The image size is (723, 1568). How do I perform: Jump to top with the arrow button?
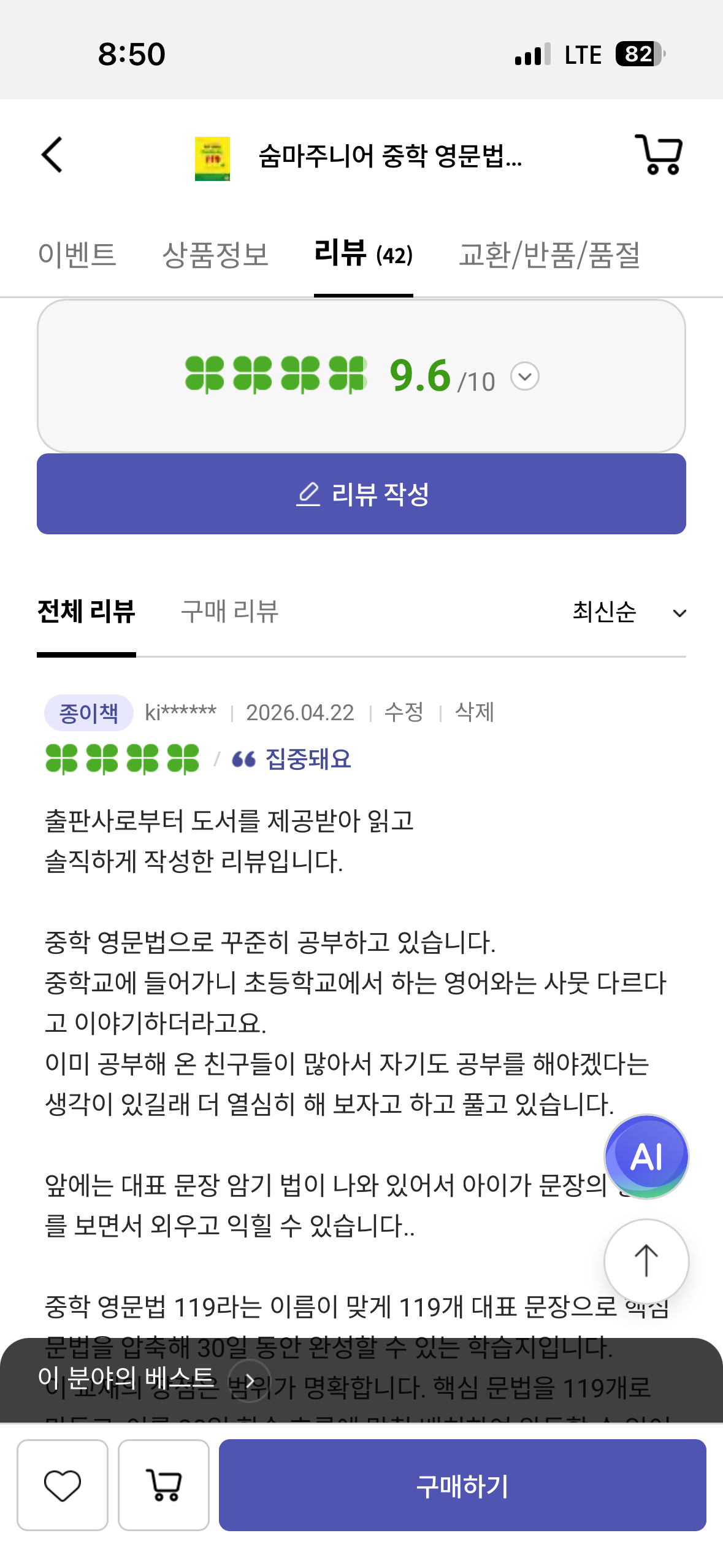point(646,1261)
